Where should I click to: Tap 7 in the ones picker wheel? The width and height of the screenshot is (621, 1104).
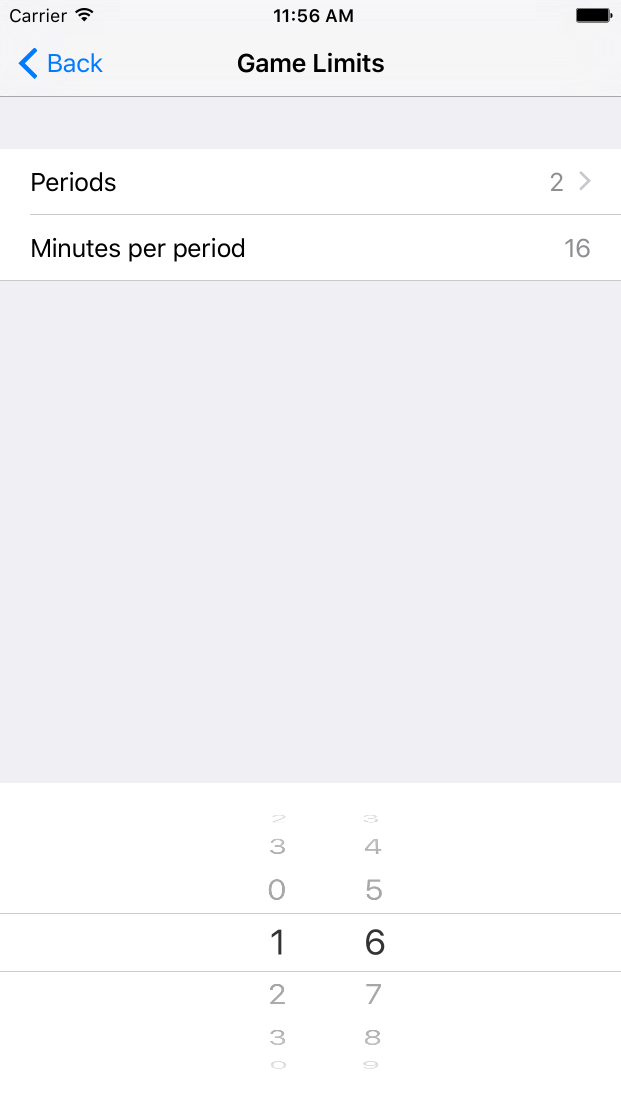(x=373, y=994)
